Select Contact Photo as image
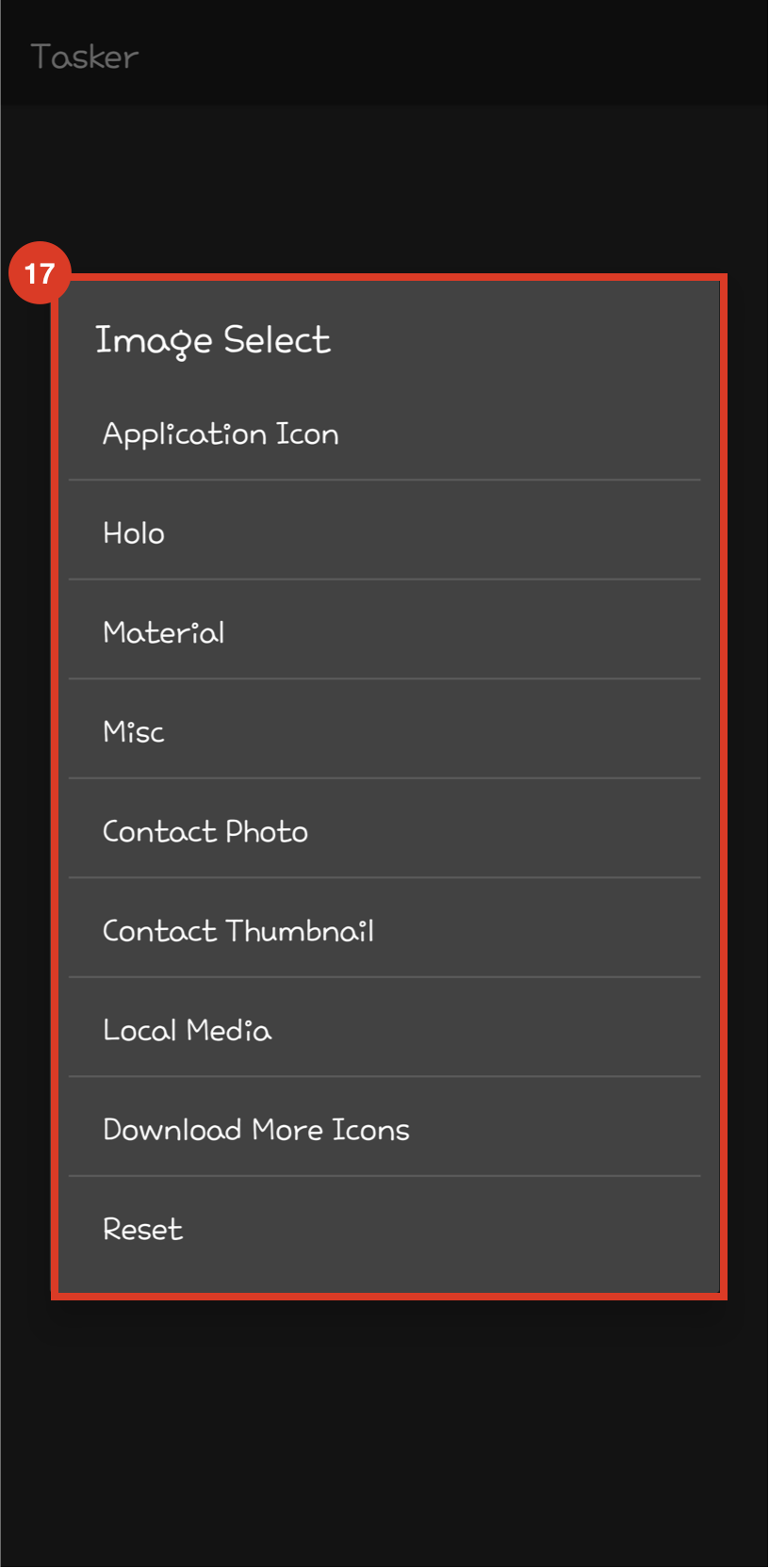The height and width of the screenshot is (1568, 769). [x=205, y=831]
